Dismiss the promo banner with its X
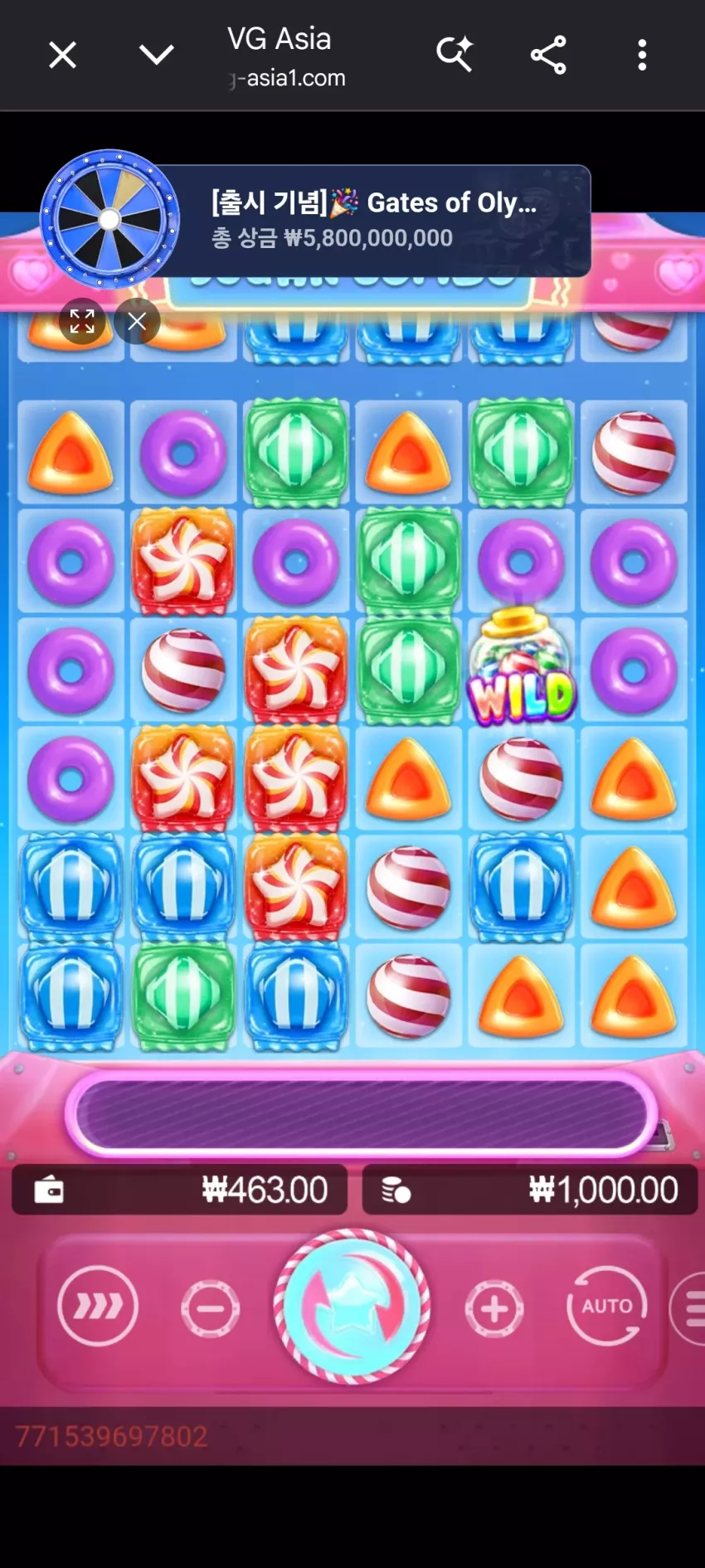 137,321
